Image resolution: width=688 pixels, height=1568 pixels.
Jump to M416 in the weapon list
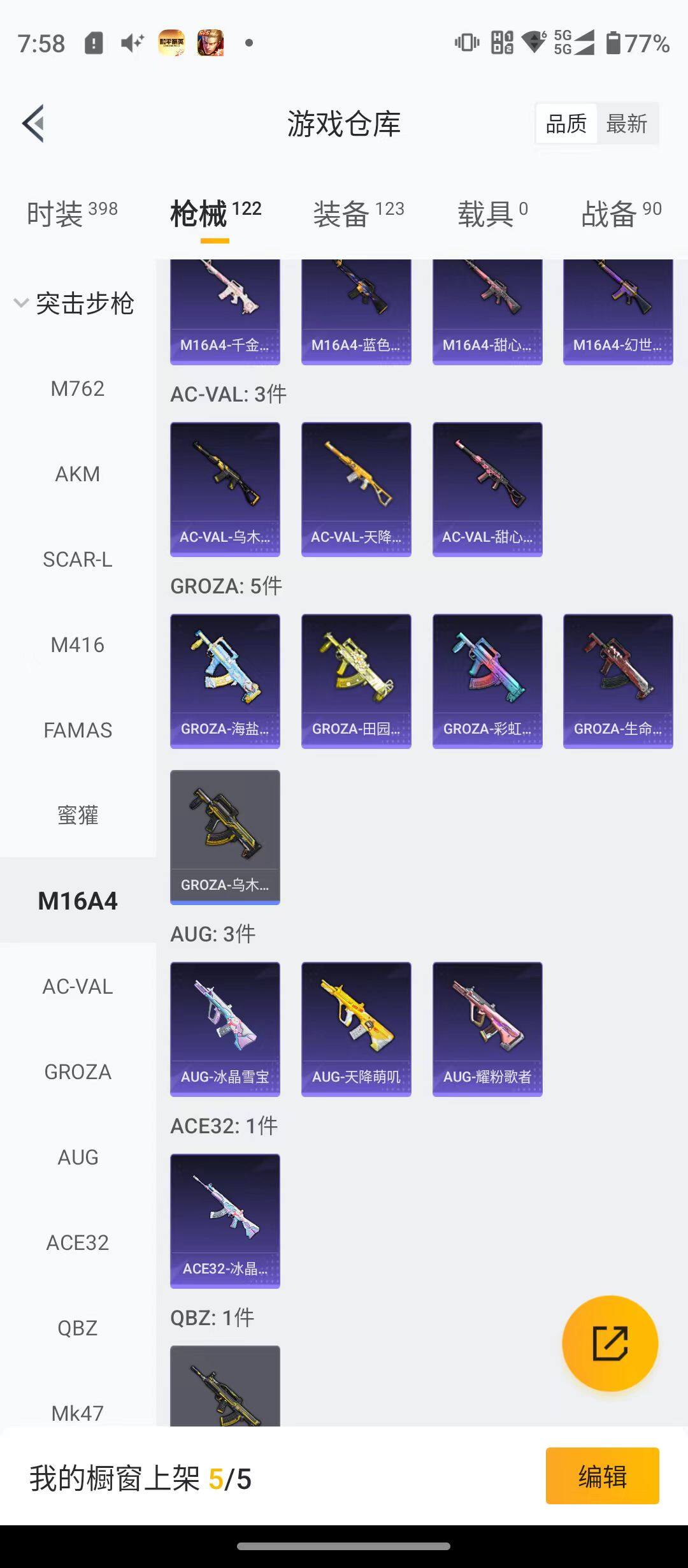tap(78, 644)
